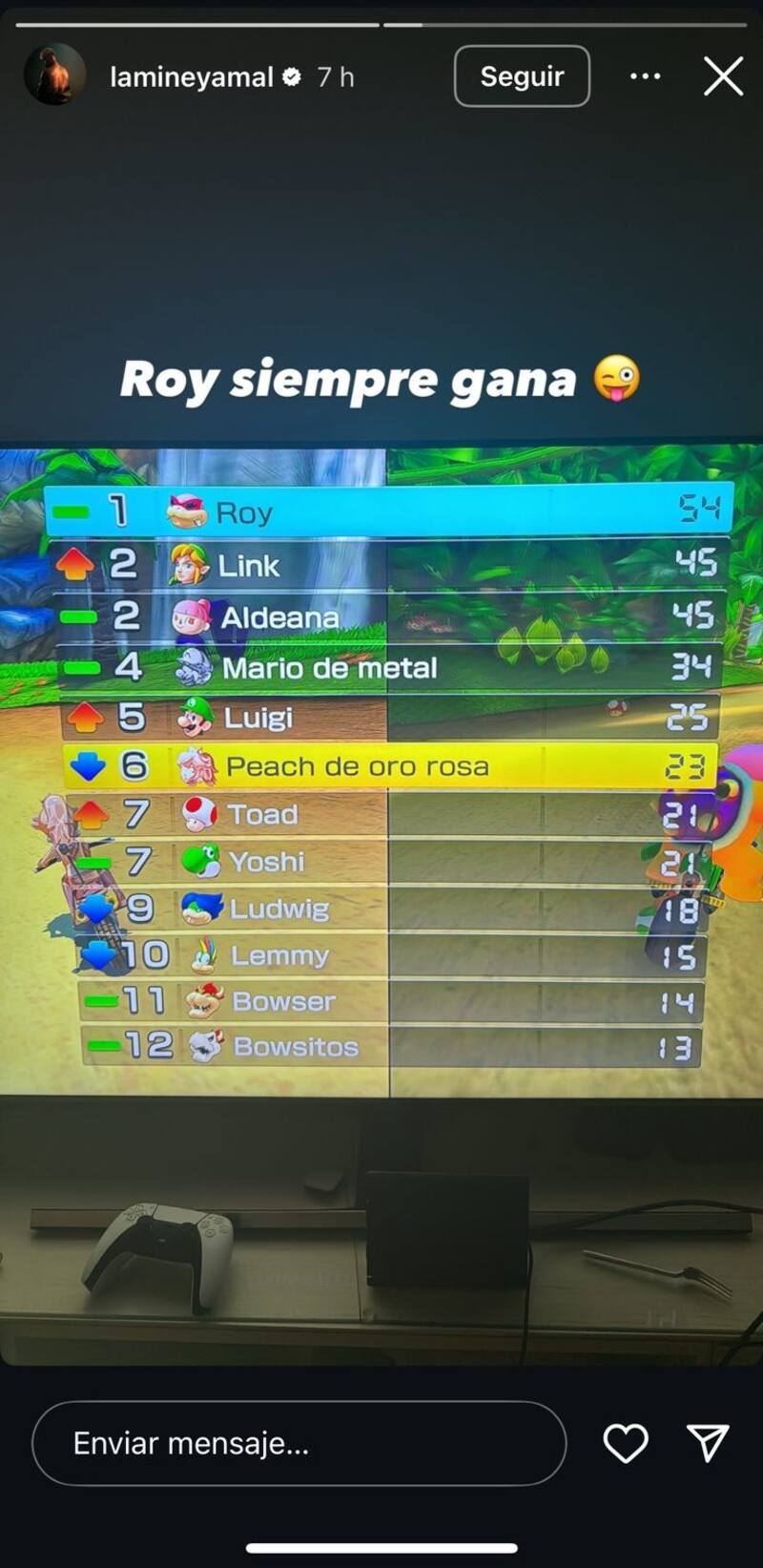Image resolution: width=763 pixels, height=1568 pixels.
Task: Open the lamineyamal username link
Action: [x=191, y=76]
